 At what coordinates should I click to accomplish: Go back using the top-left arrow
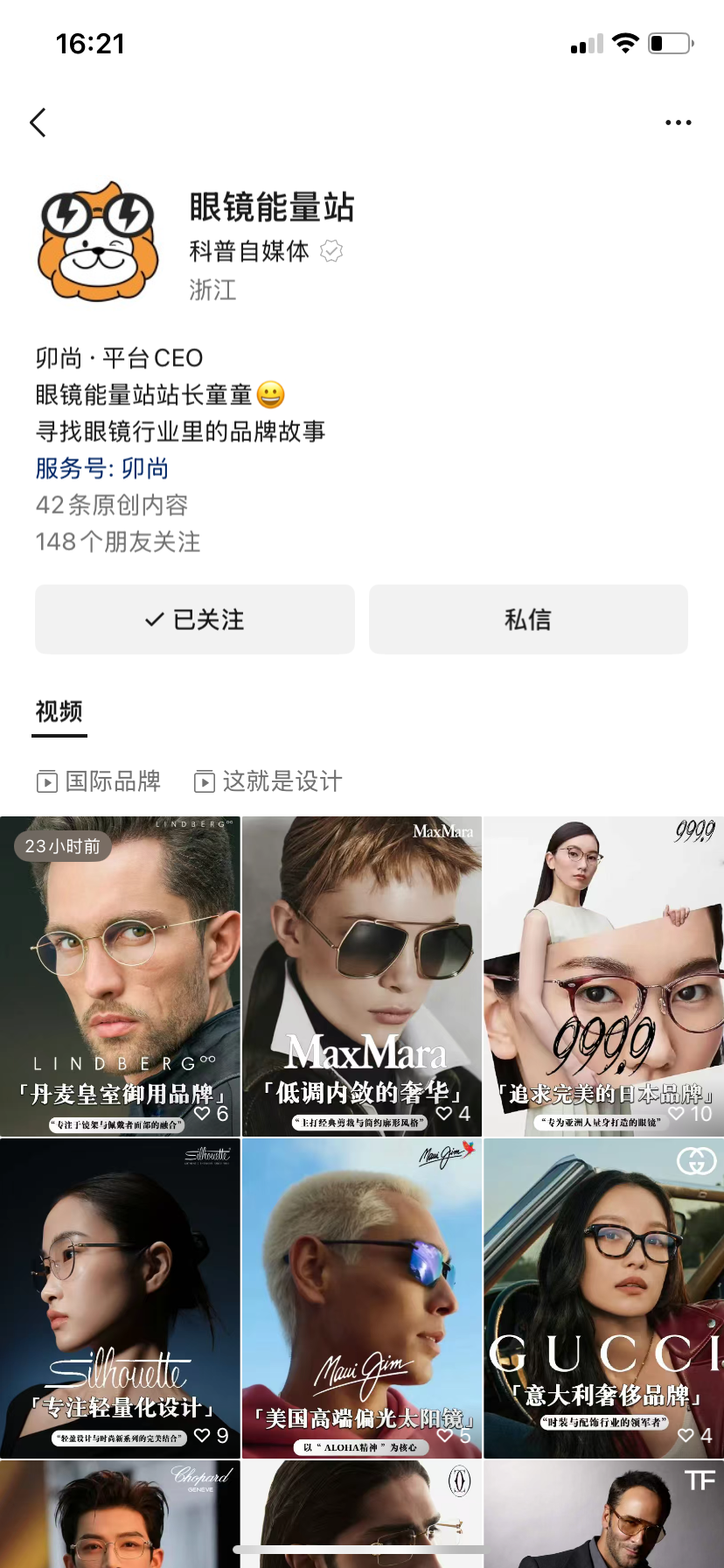point(38,122)
